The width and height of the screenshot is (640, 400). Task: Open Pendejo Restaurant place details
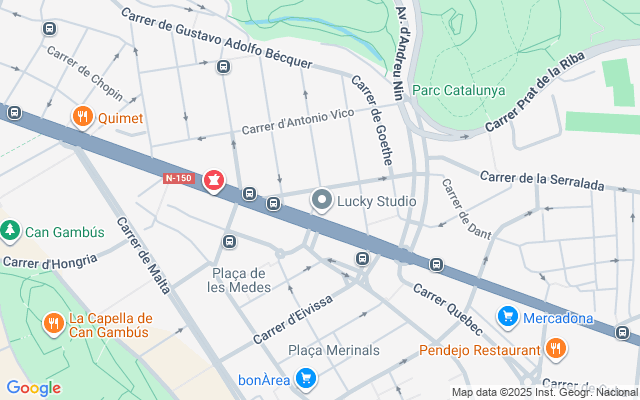(x=556, y=349)
